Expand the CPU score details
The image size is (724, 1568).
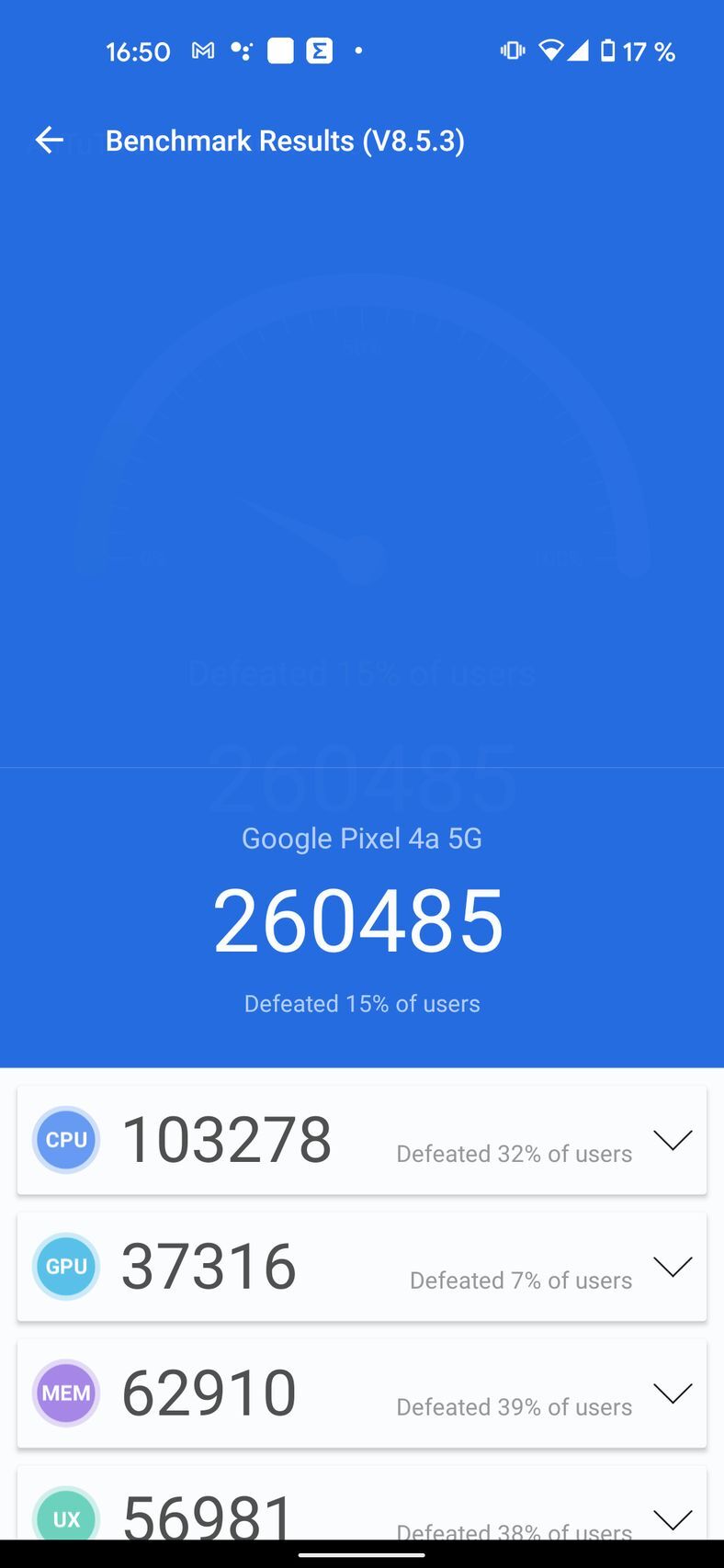pyautogui.click(x=673, y=1140)
